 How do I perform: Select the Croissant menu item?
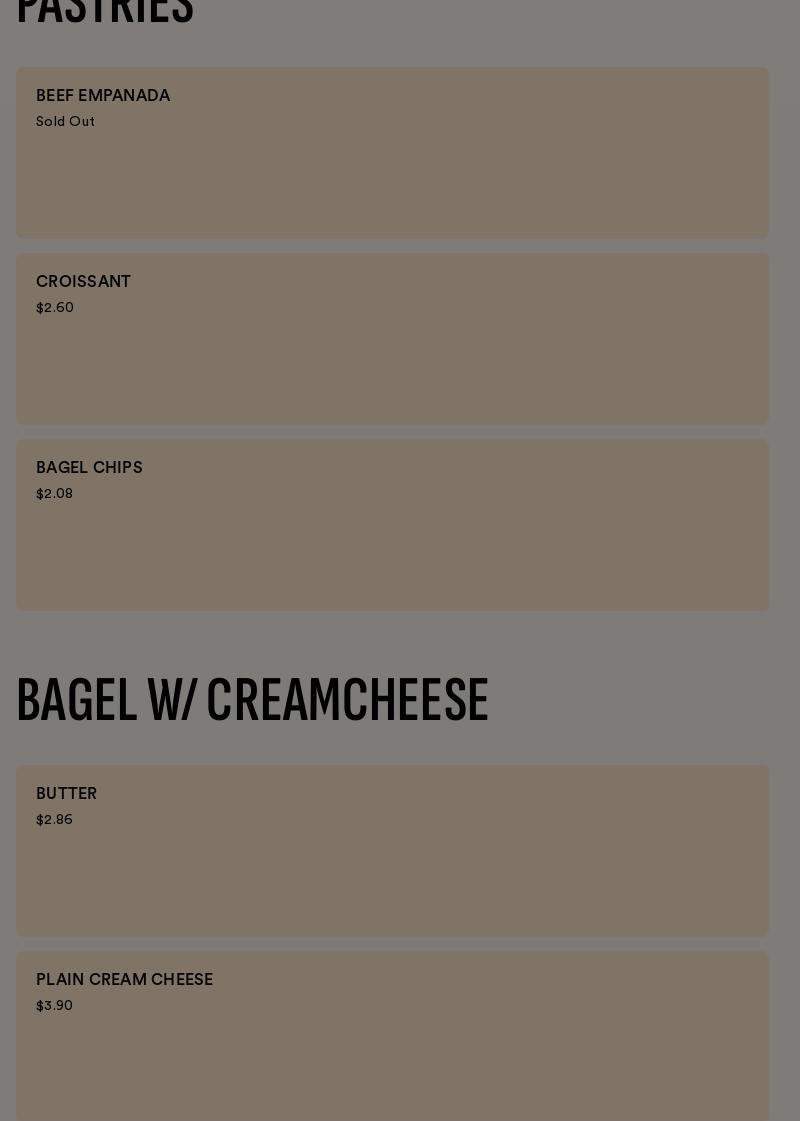coord(392,338)
